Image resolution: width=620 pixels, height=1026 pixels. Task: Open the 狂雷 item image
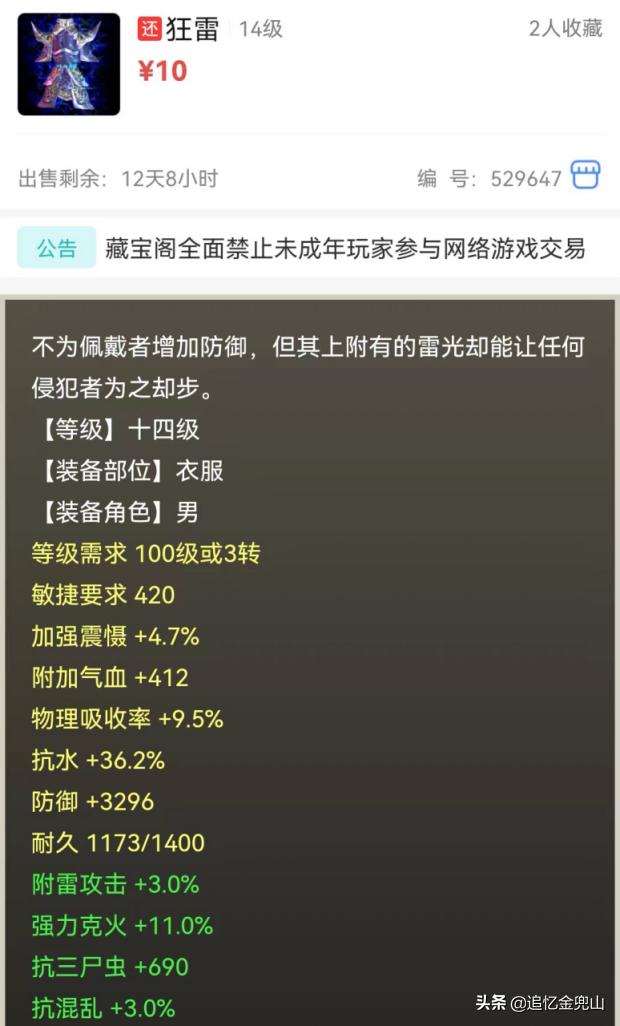coord(69,64)
